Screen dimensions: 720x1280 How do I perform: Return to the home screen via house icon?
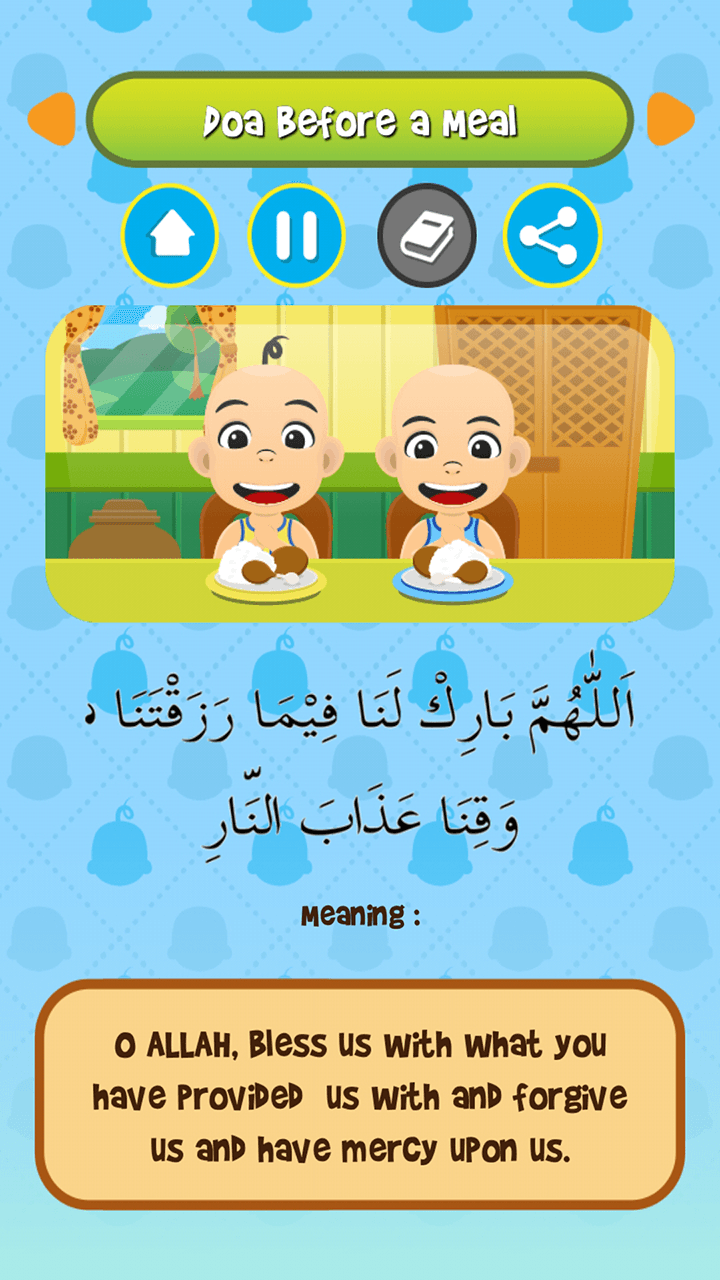pos(170,236)
